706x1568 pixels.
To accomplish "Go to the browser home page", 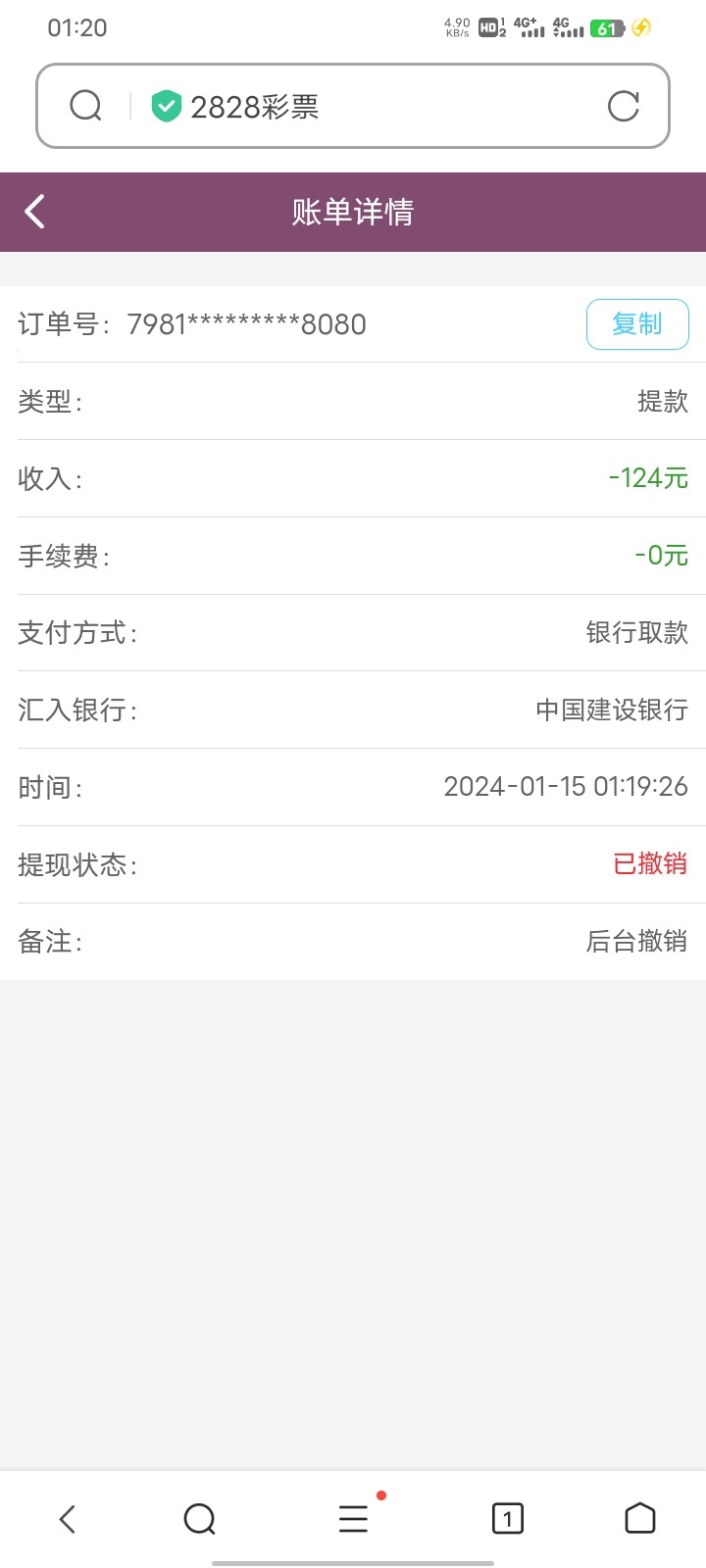I will (x=639, y=1518).
